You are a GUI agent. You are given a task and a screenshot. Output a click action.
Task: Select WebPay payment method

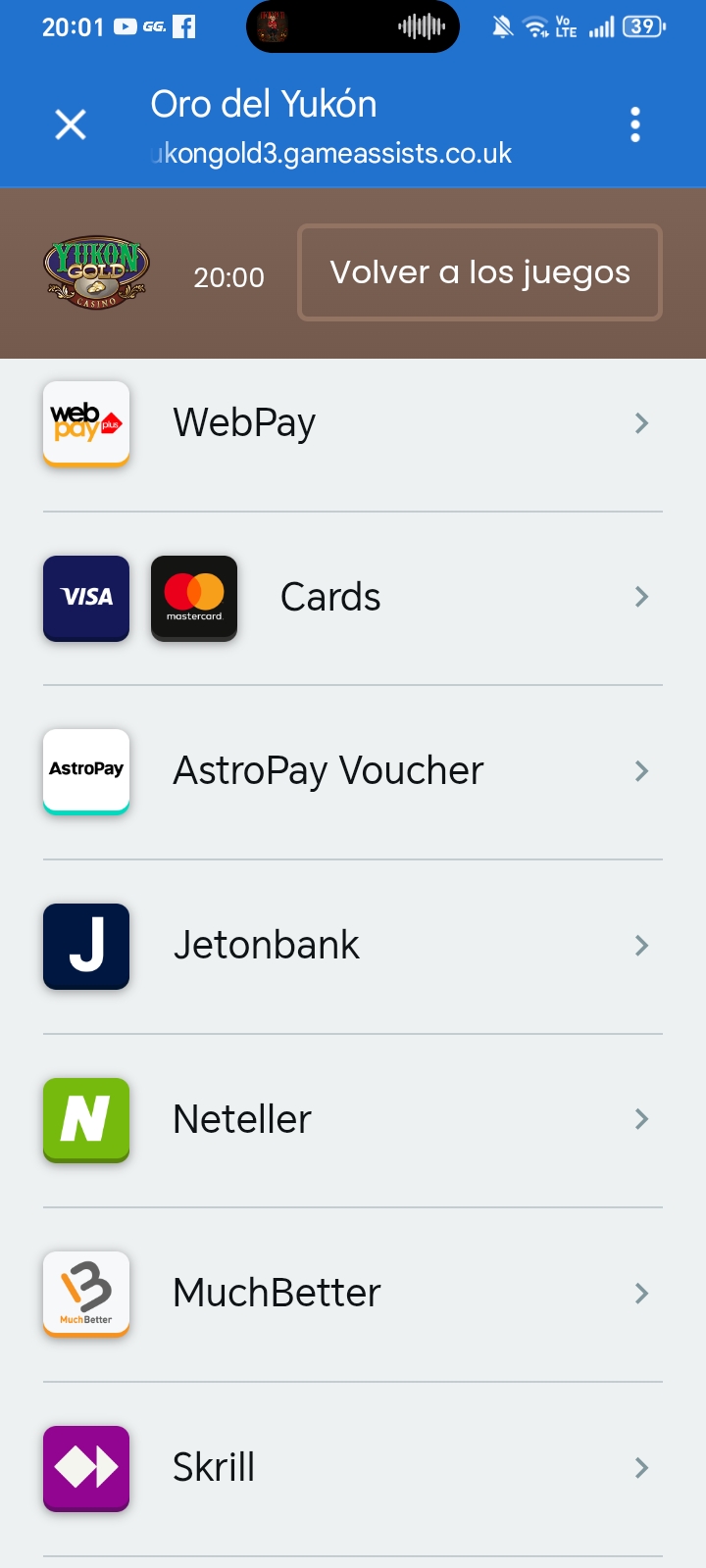[353, 424]
